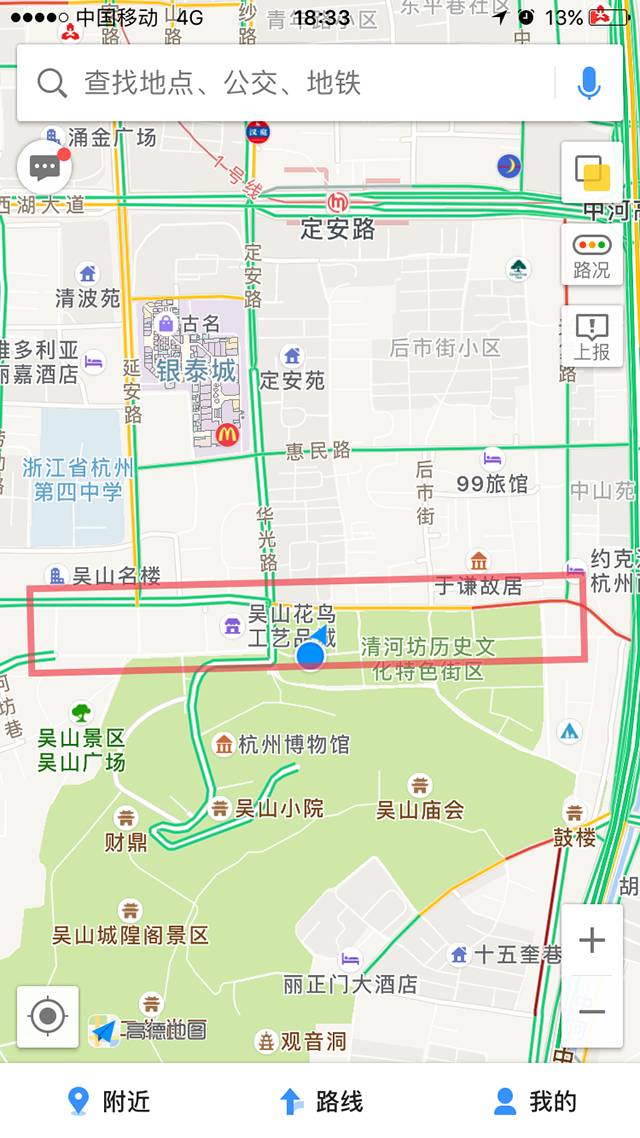The width and height of the screenshot is (640, 1138).
Task: Open the 附近 nearby tab
Action: point(107,1101)
